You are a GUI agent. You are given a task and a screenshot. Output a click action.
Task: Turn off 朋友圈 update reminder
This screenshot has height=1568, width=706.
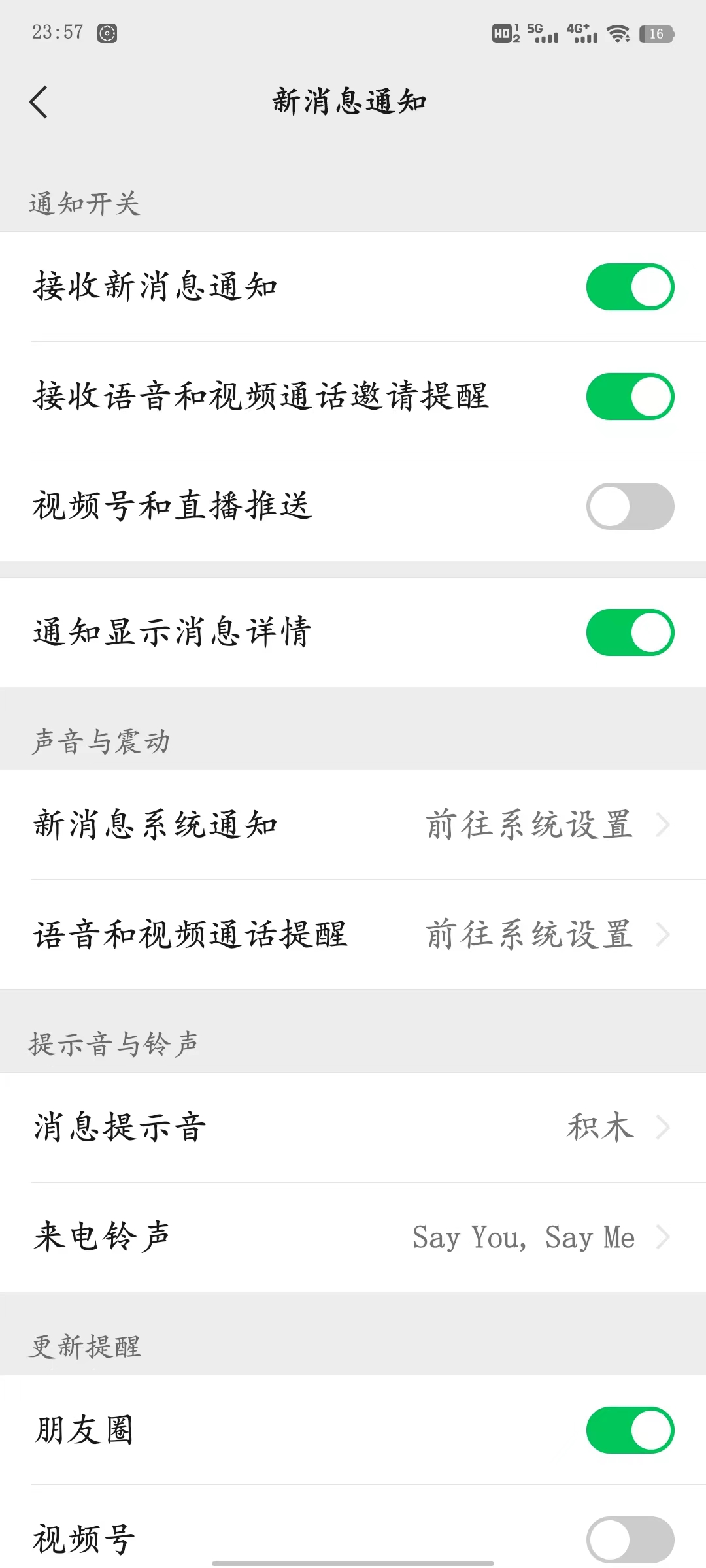click(x=630, y=1430)
